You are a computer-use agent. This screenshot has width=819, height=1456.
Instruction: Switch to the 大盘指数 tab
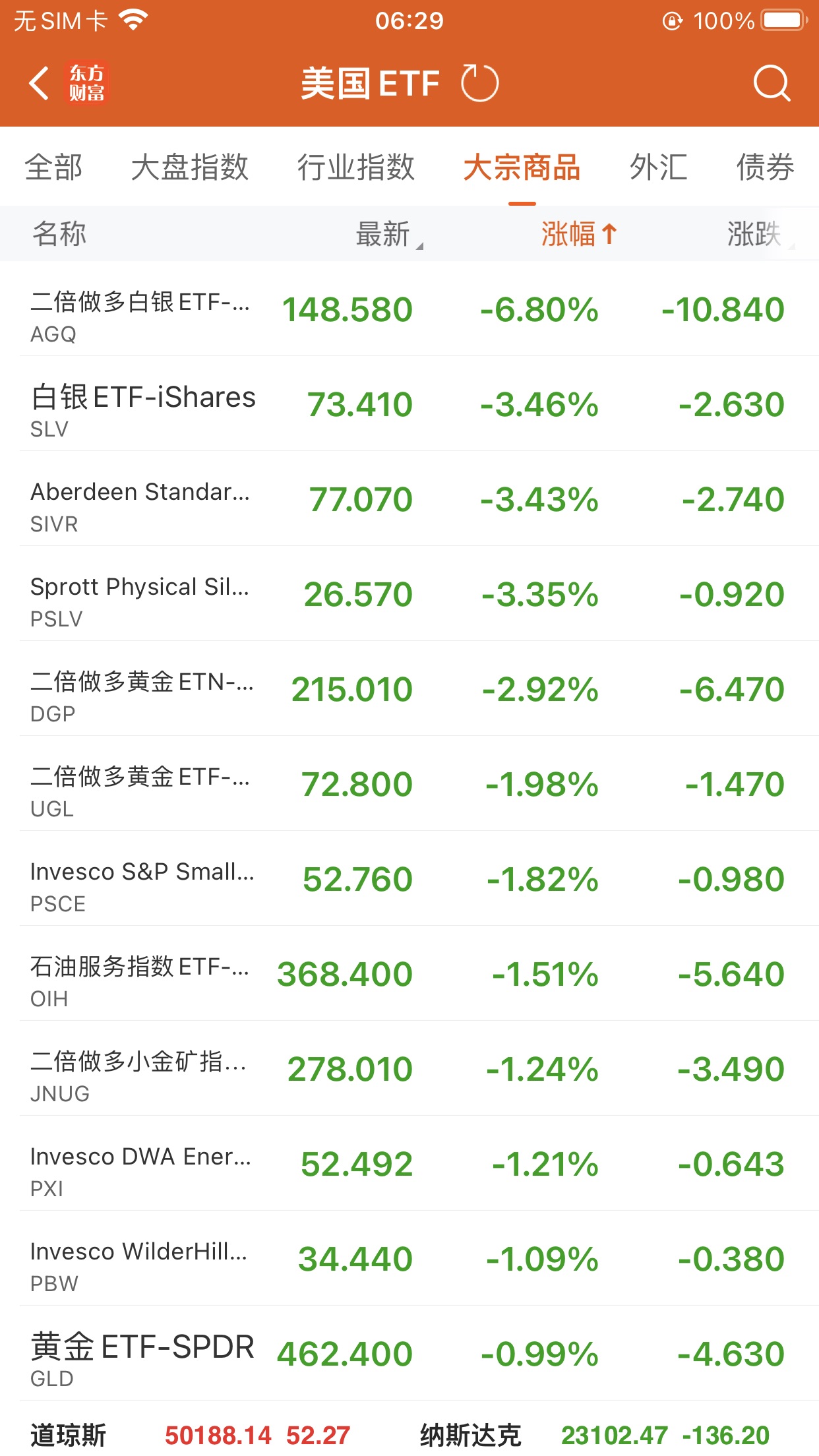point(190,167)
